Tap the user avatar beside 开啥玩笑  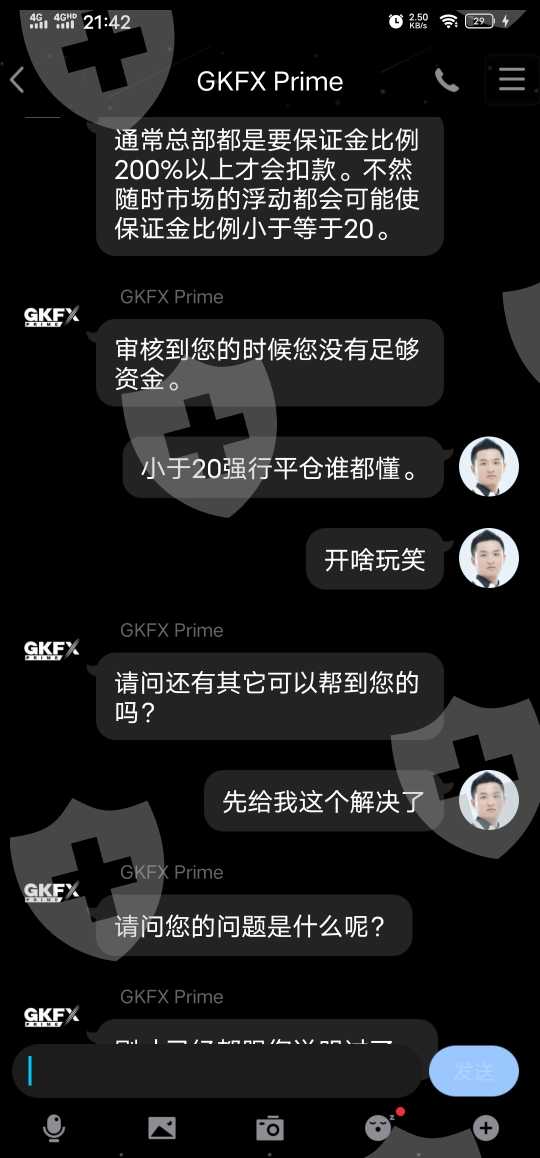pyautogui.click(x=489, y=558)
